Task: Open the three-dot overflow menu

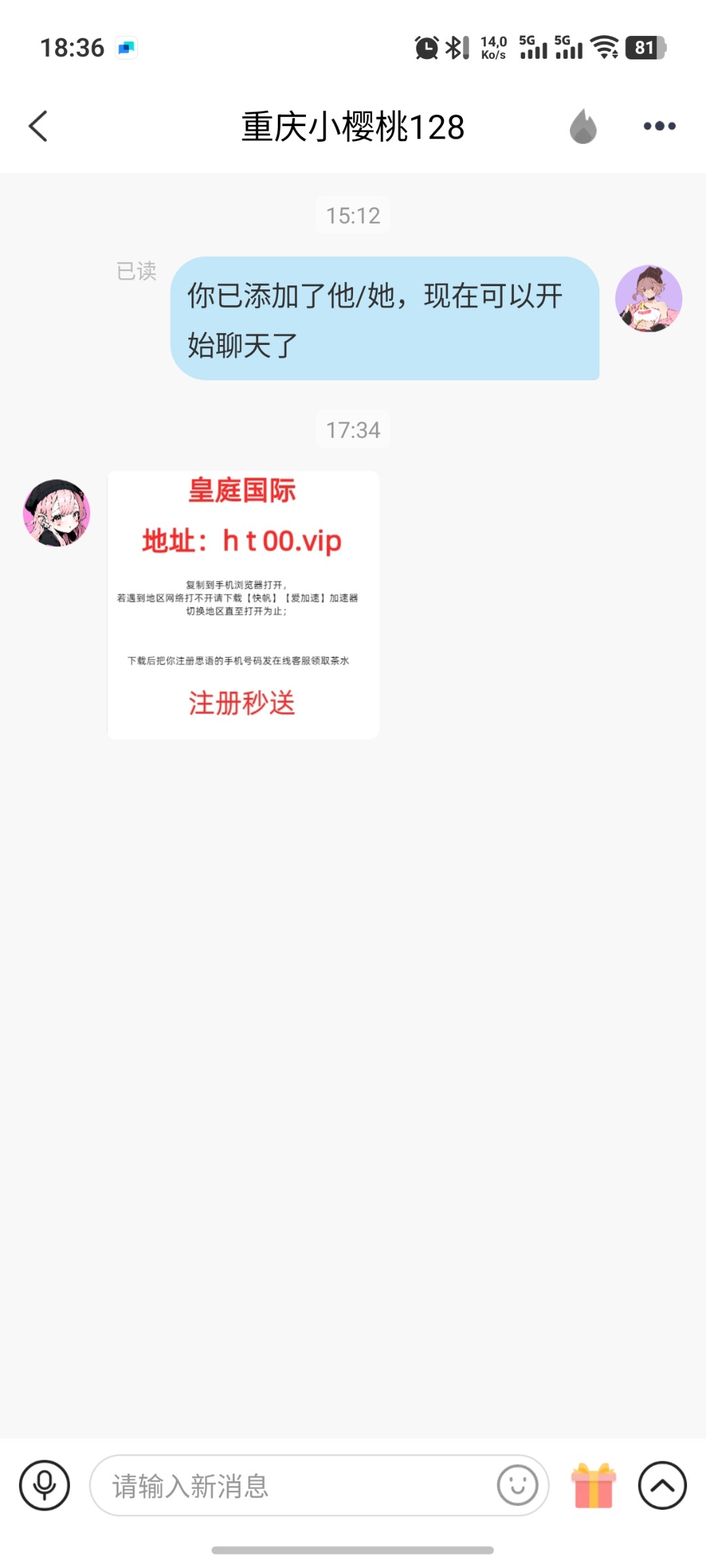Action: pos(659,126)
